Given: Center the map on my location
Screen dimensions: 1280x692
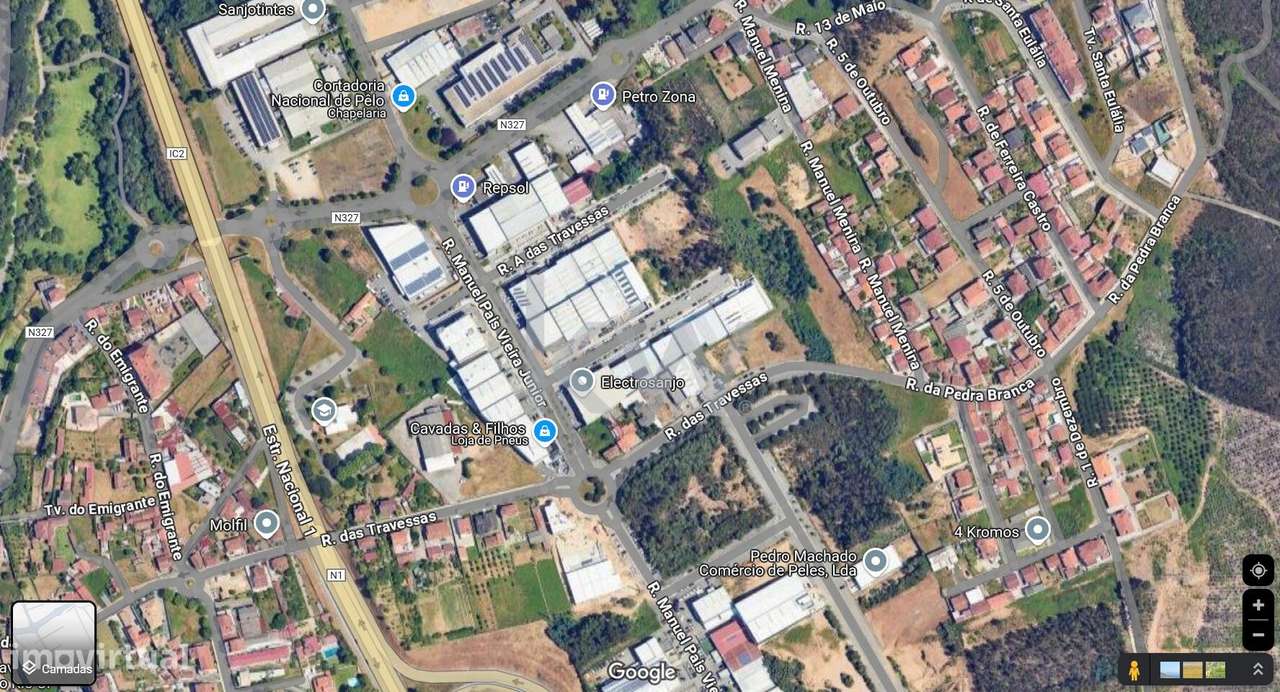Looking at the screenshot, I should coord(1258,570).
